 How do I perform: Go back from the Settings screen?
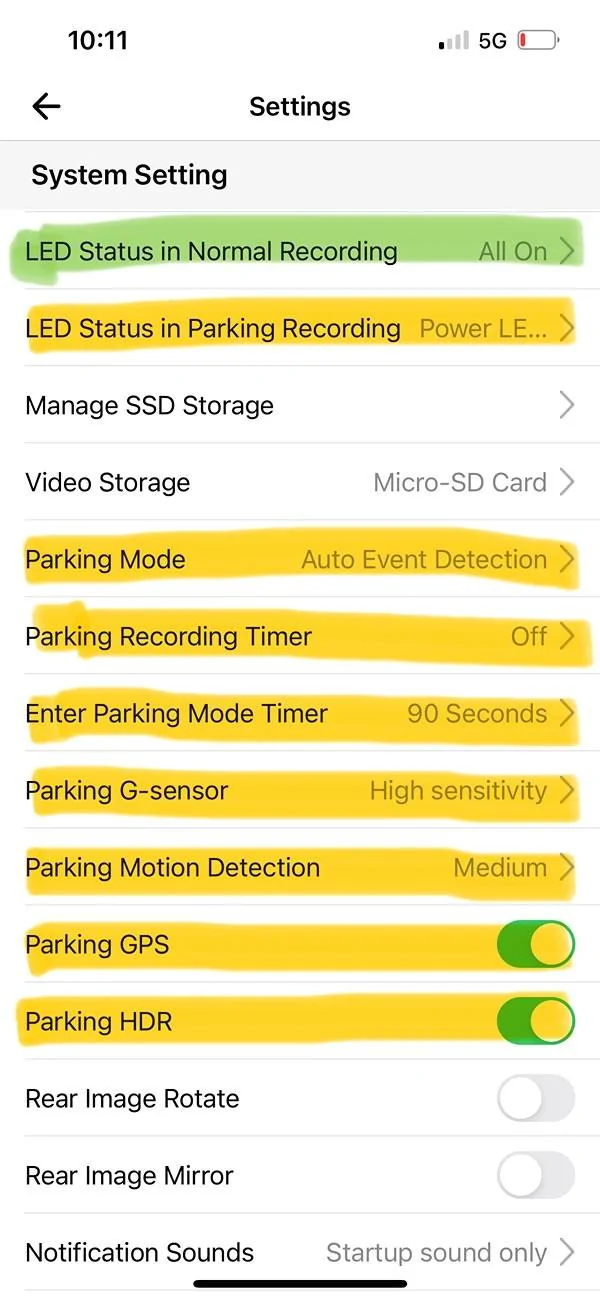(46, 106)
